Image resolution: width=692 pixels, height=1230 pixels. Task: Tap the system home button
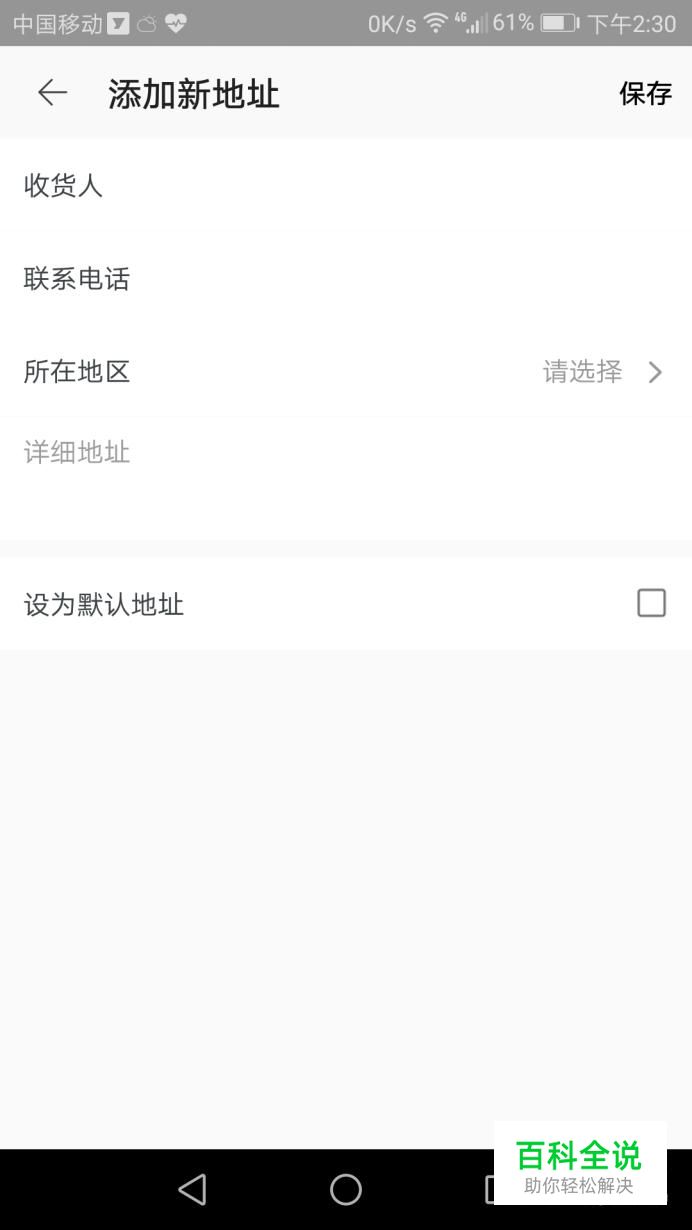[346, 1189]
